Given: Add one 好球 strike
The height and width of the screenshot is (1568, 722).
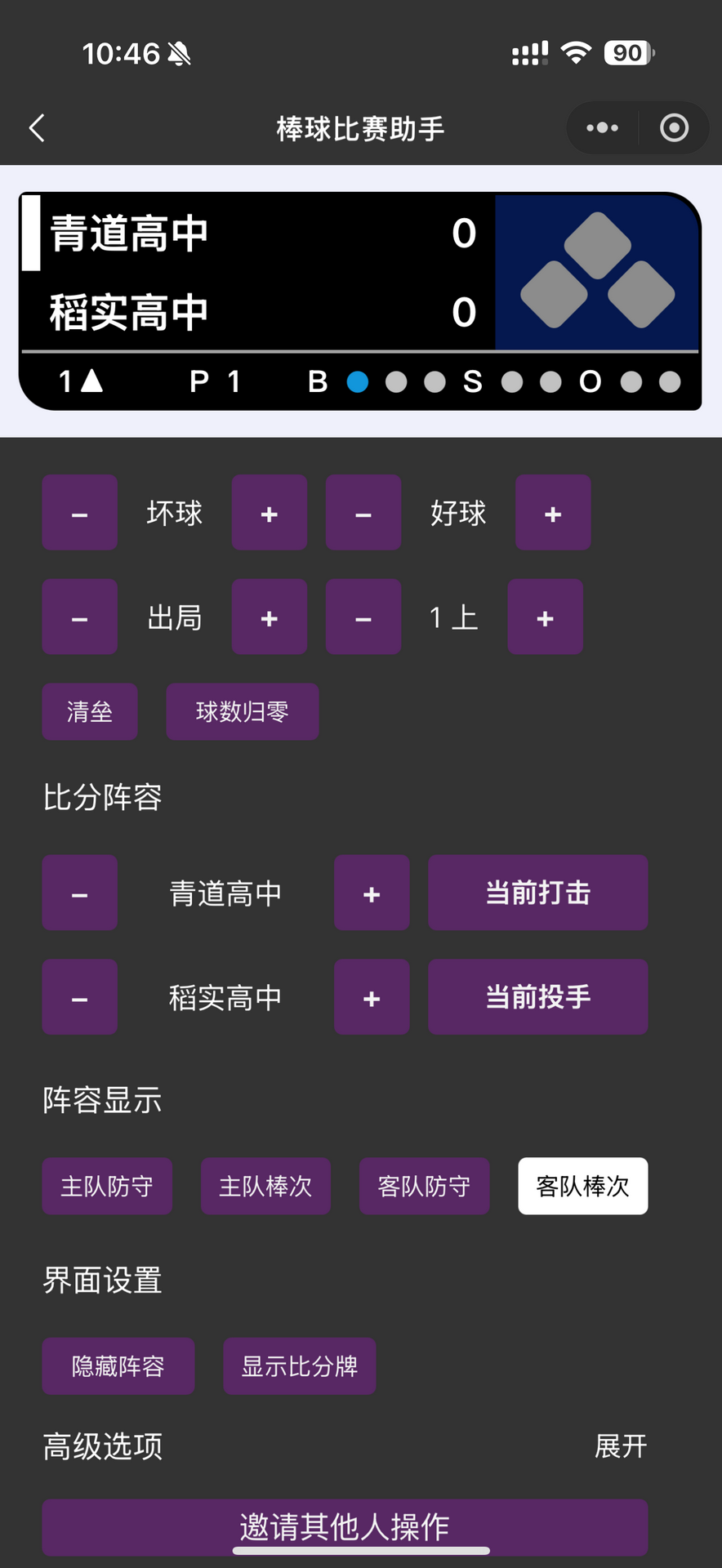Looking at the screenshot, I should (552, 513).
